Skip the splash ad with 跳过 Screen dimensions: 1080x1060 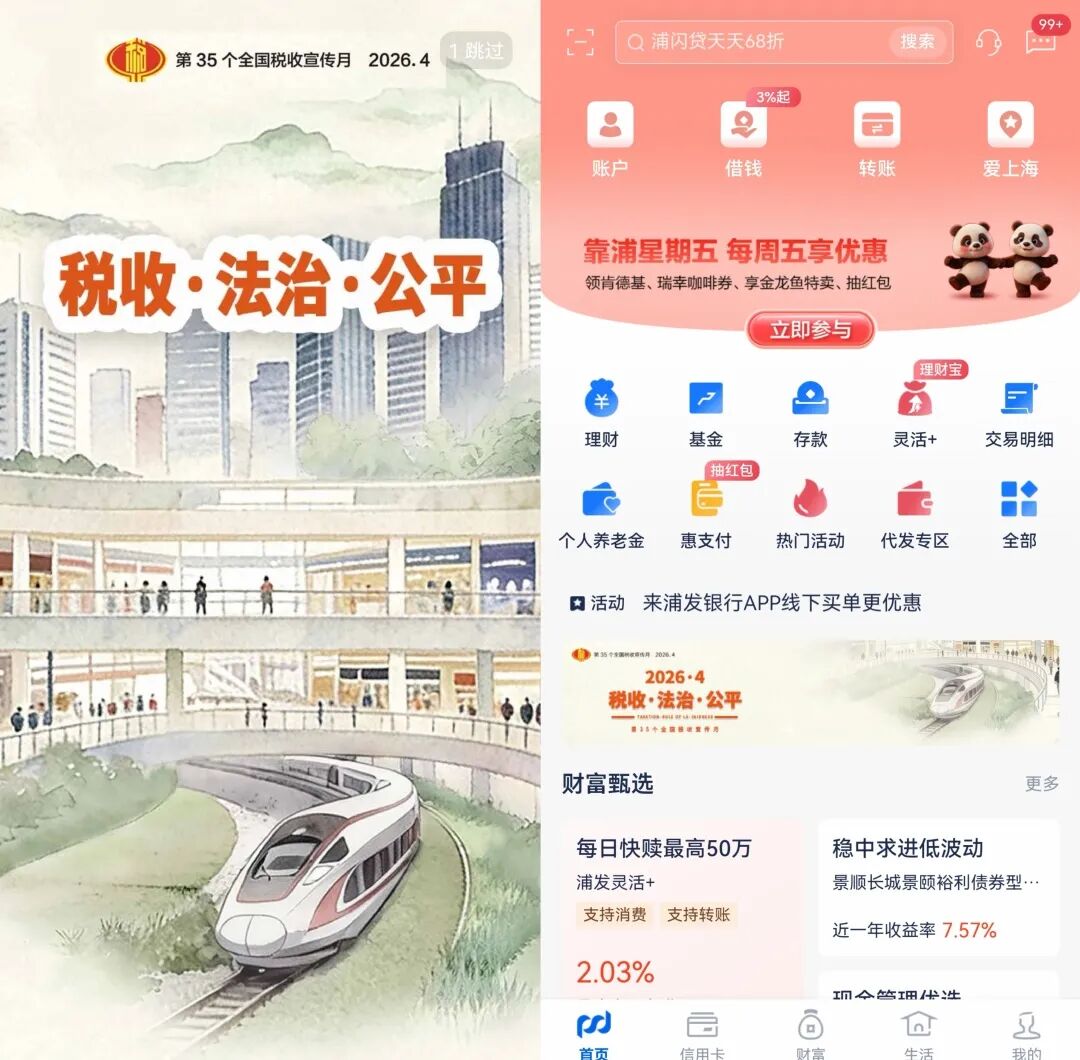(476, 50)
